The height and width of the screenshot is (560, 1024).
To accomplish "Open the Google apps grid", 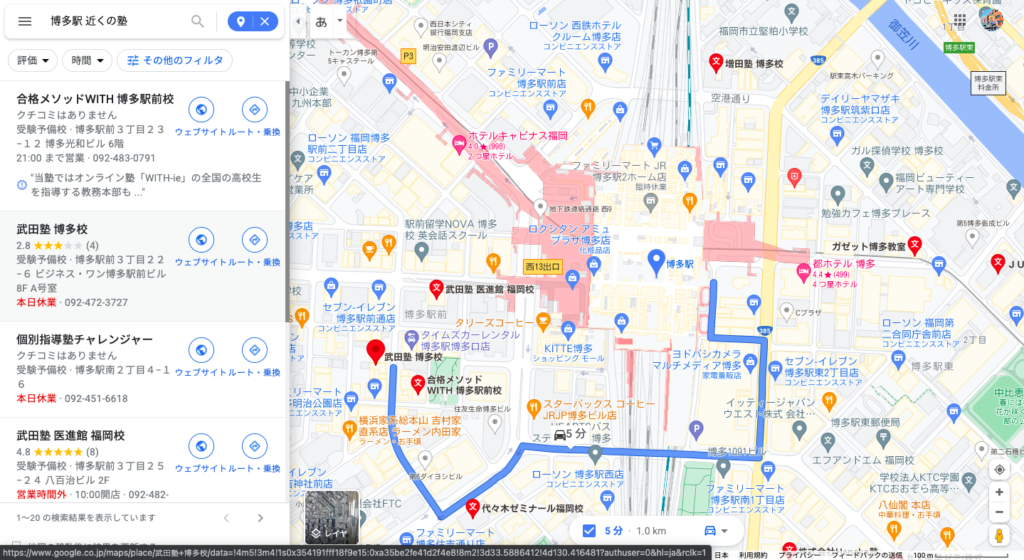I will (x=959, y=21).
